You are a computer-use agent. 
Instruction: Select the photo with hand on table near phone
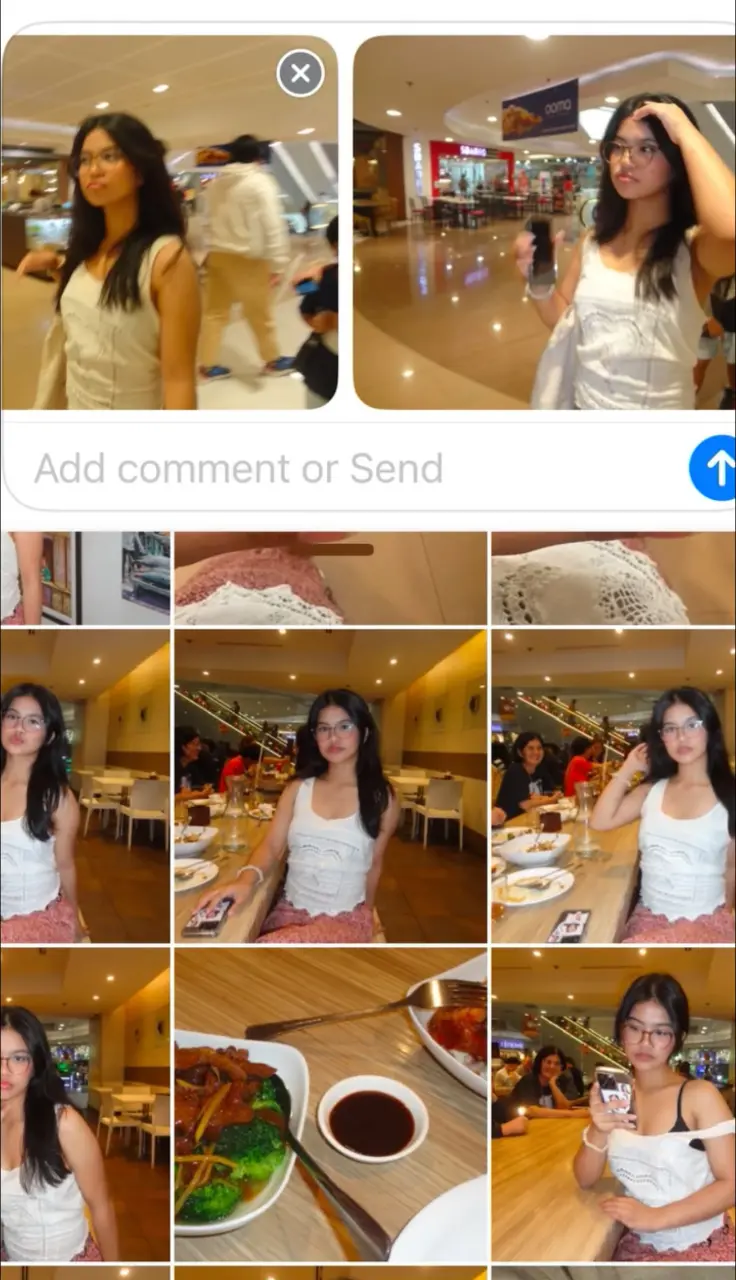(x=330, y=785)
